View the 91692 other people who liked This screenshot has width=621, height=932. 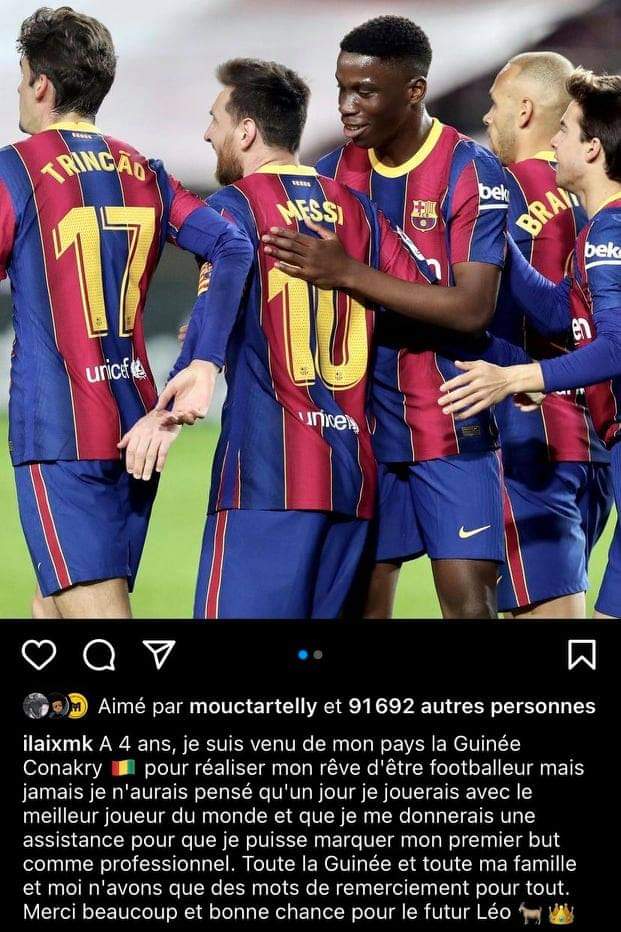coord(471,706)
